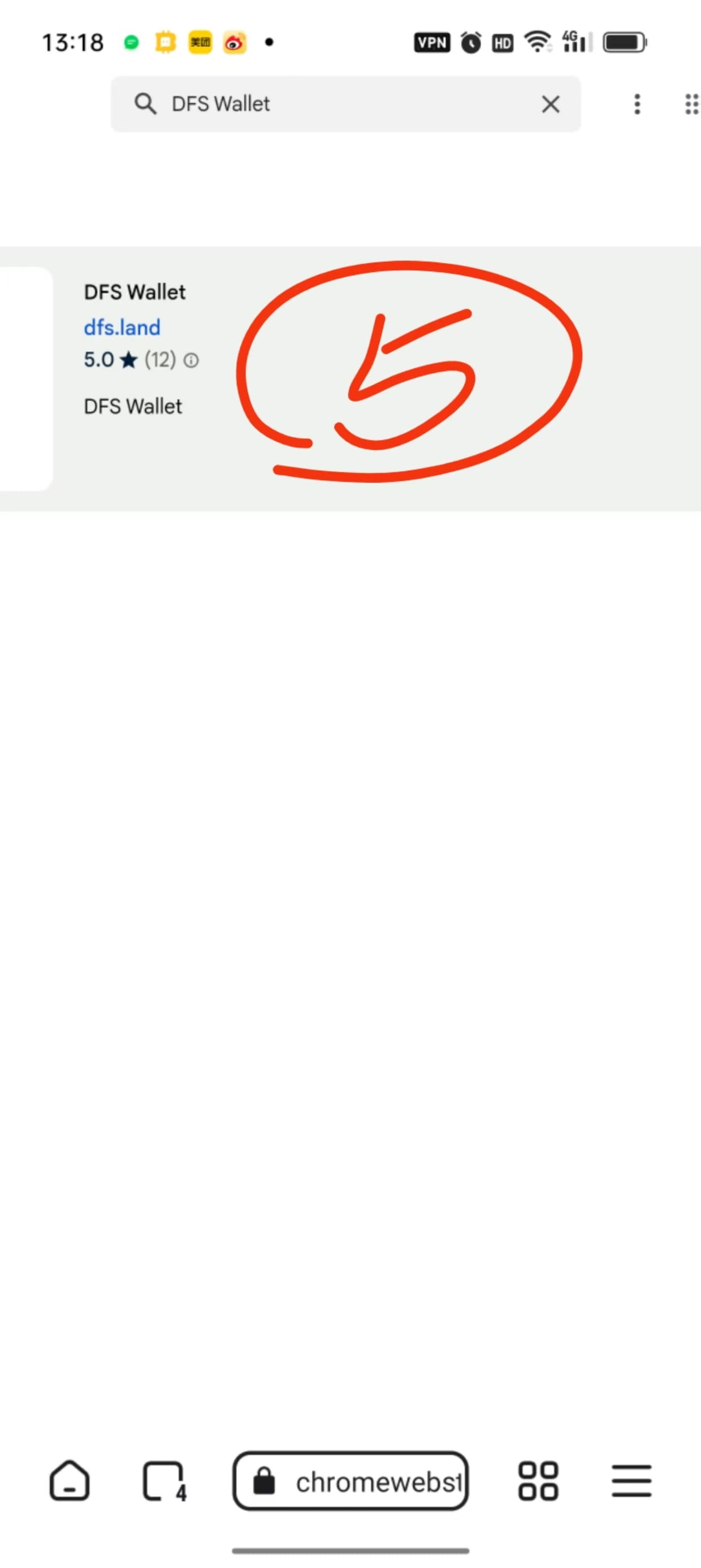The image size is (701, 1568).
Task: Open the browser hamburger menu
Action: 631,1481
